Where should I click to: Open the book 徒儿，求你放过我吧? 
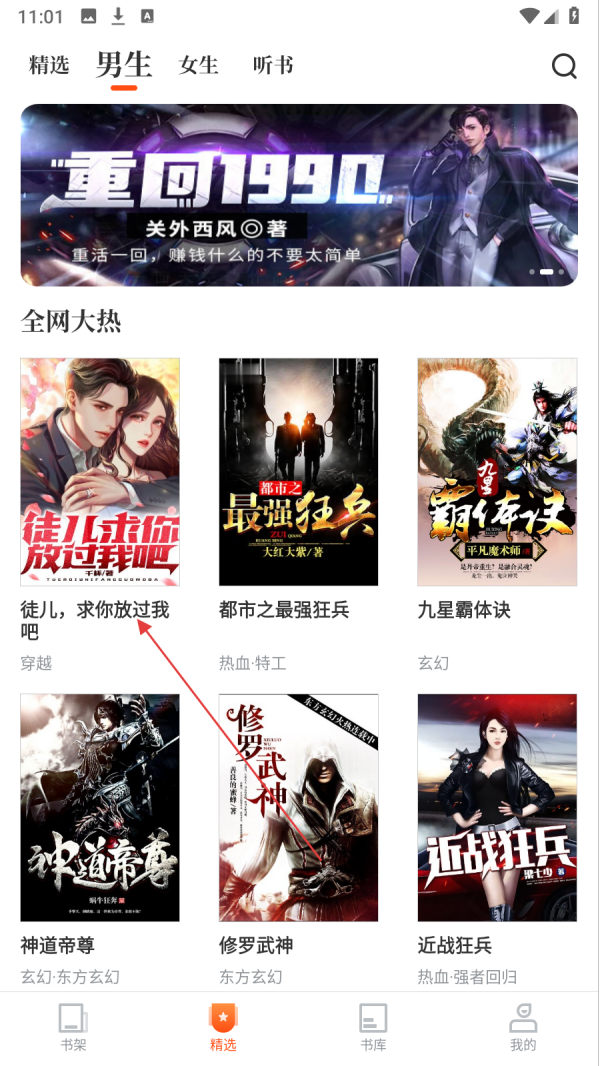click(x=100, y=472)
